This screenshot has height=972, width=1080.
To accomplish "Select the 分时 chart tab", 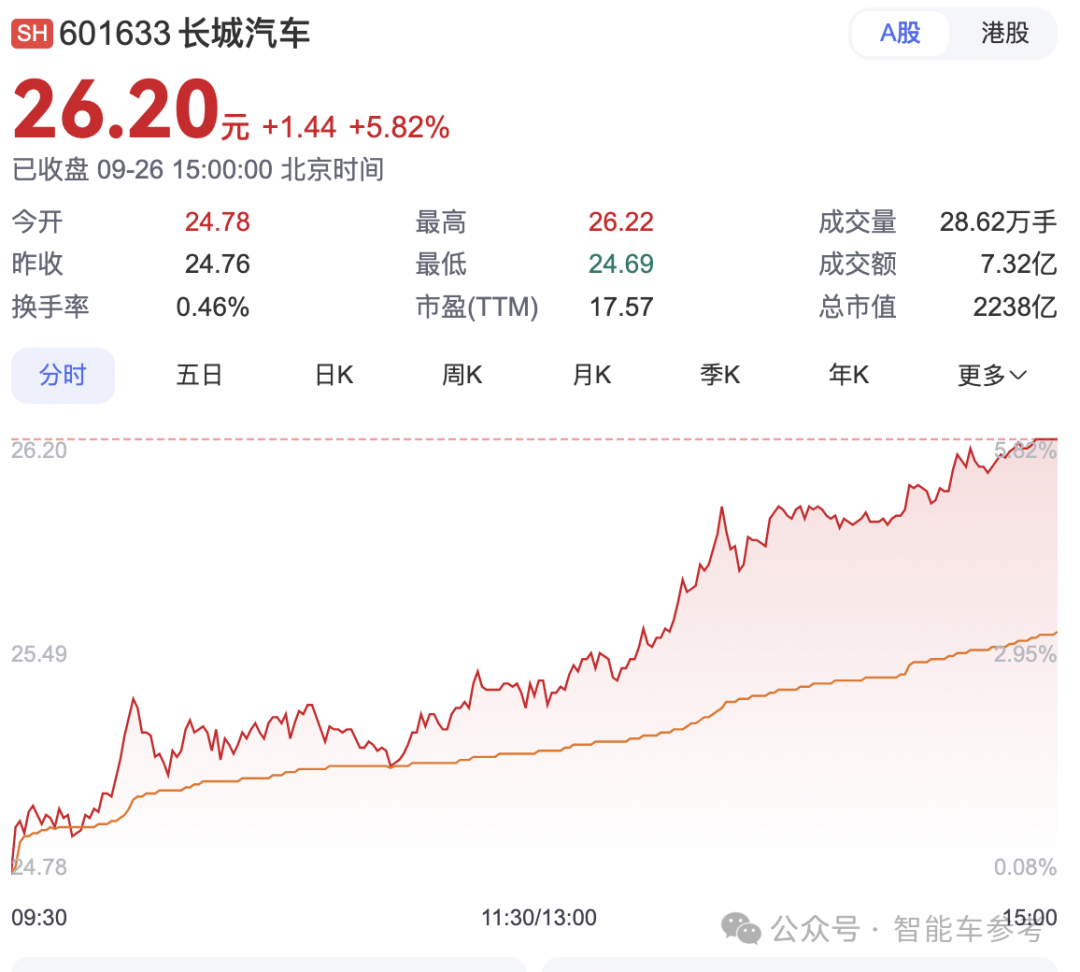I will click(x=63, y=376).
